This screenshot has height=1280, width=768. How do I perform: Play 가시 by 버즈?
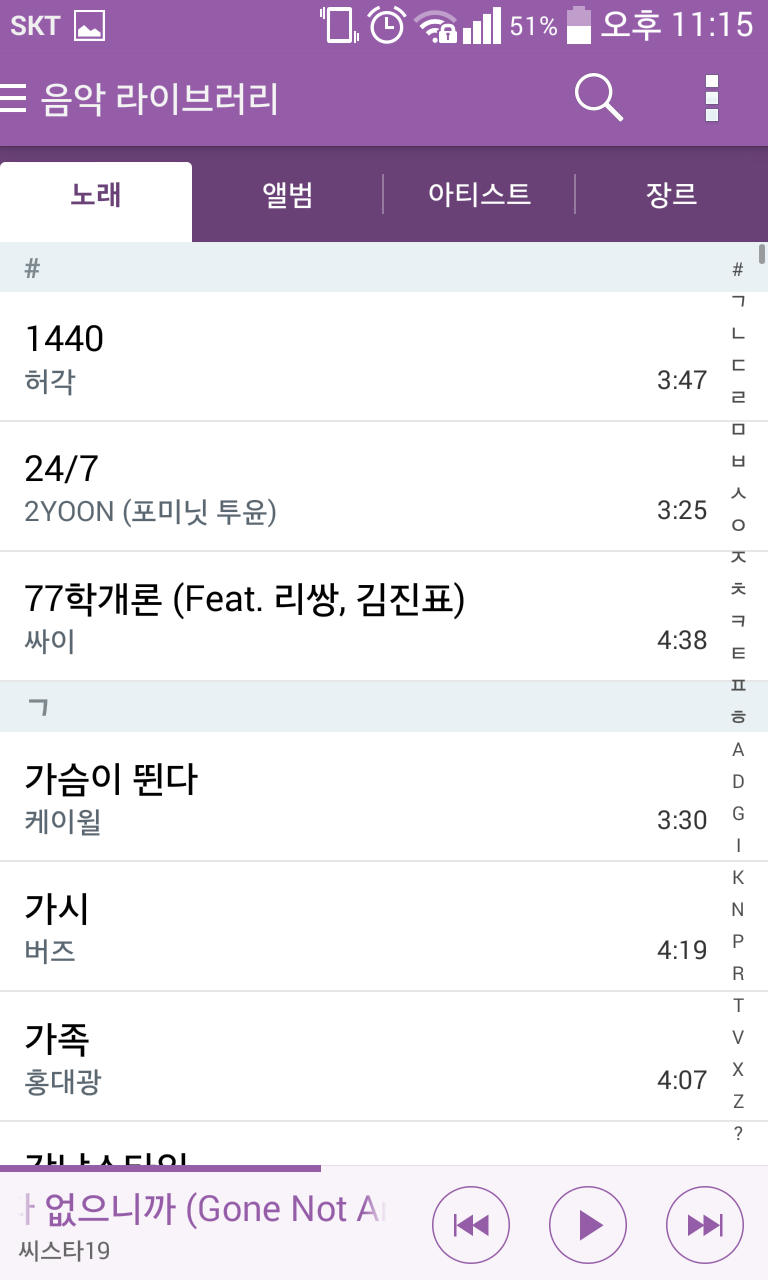pos(360,927)
